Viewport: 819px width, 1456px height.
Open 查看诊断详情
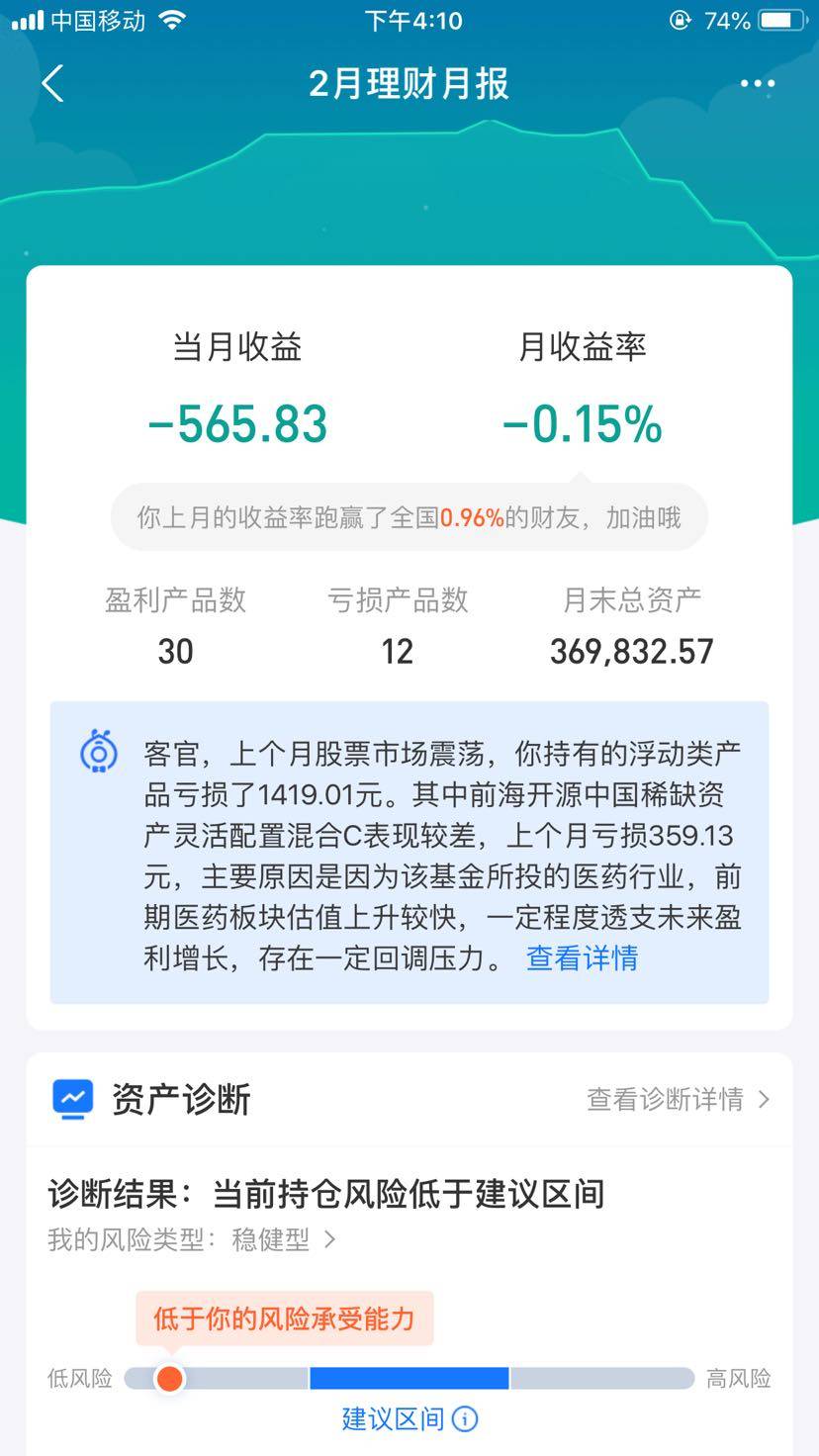(678, 1099)
